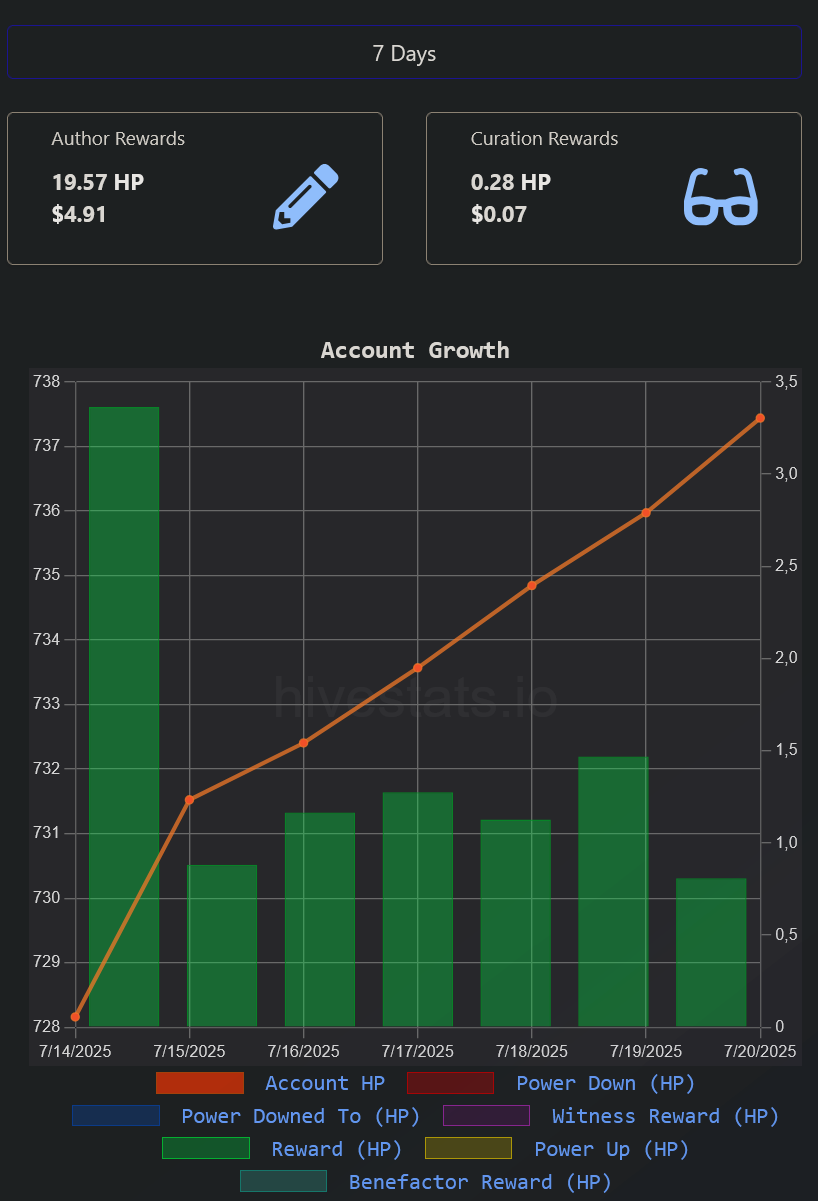Toggle Power Down (HP) series in legend
Image resolution: width=818 pixels, height=1201 pixels.
(x=551, y=1083)
